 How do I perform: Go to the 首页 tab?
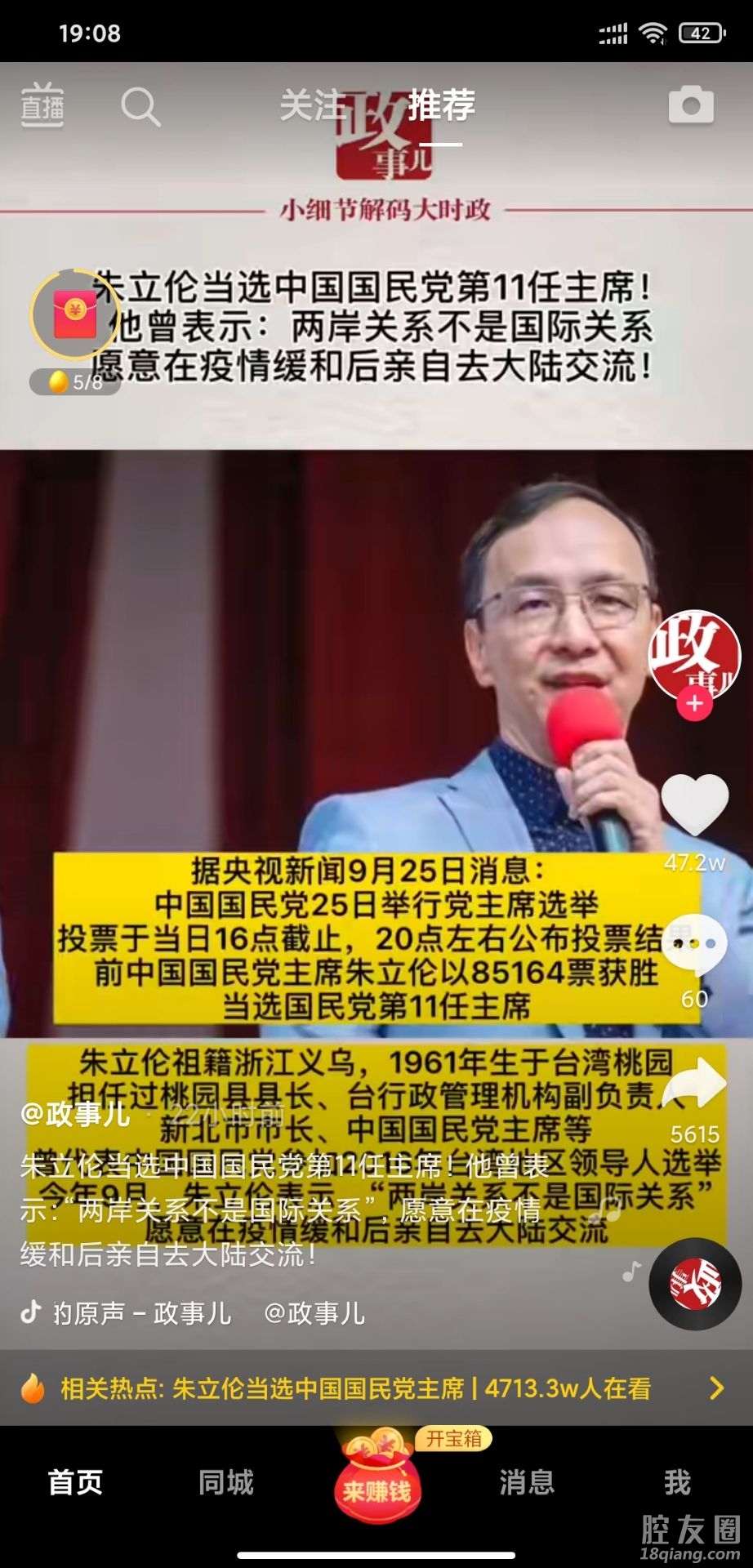click(75, 1482)
